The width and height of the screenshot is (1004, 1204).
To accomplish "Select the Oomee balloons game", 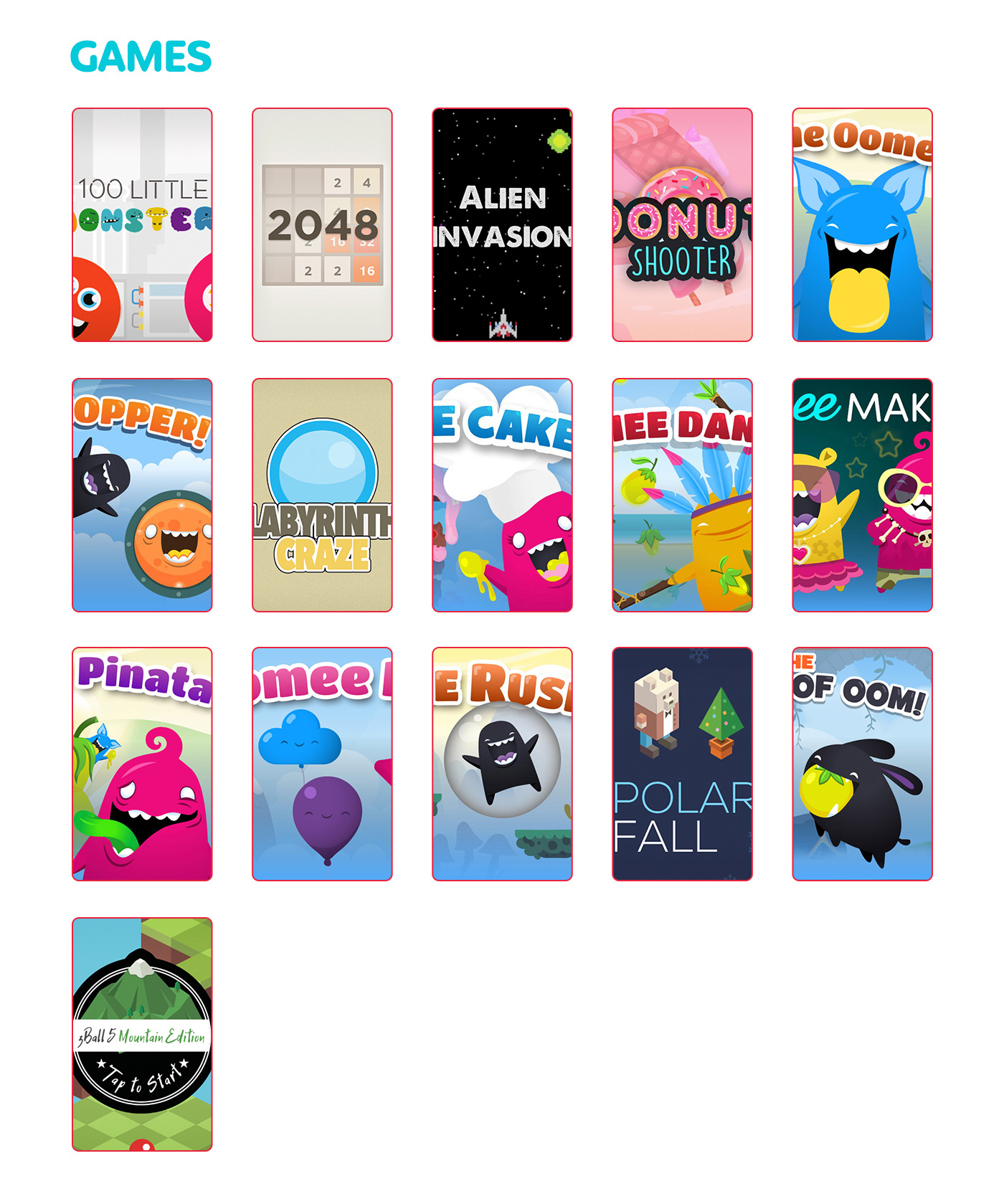I will (x=322, y=764).
